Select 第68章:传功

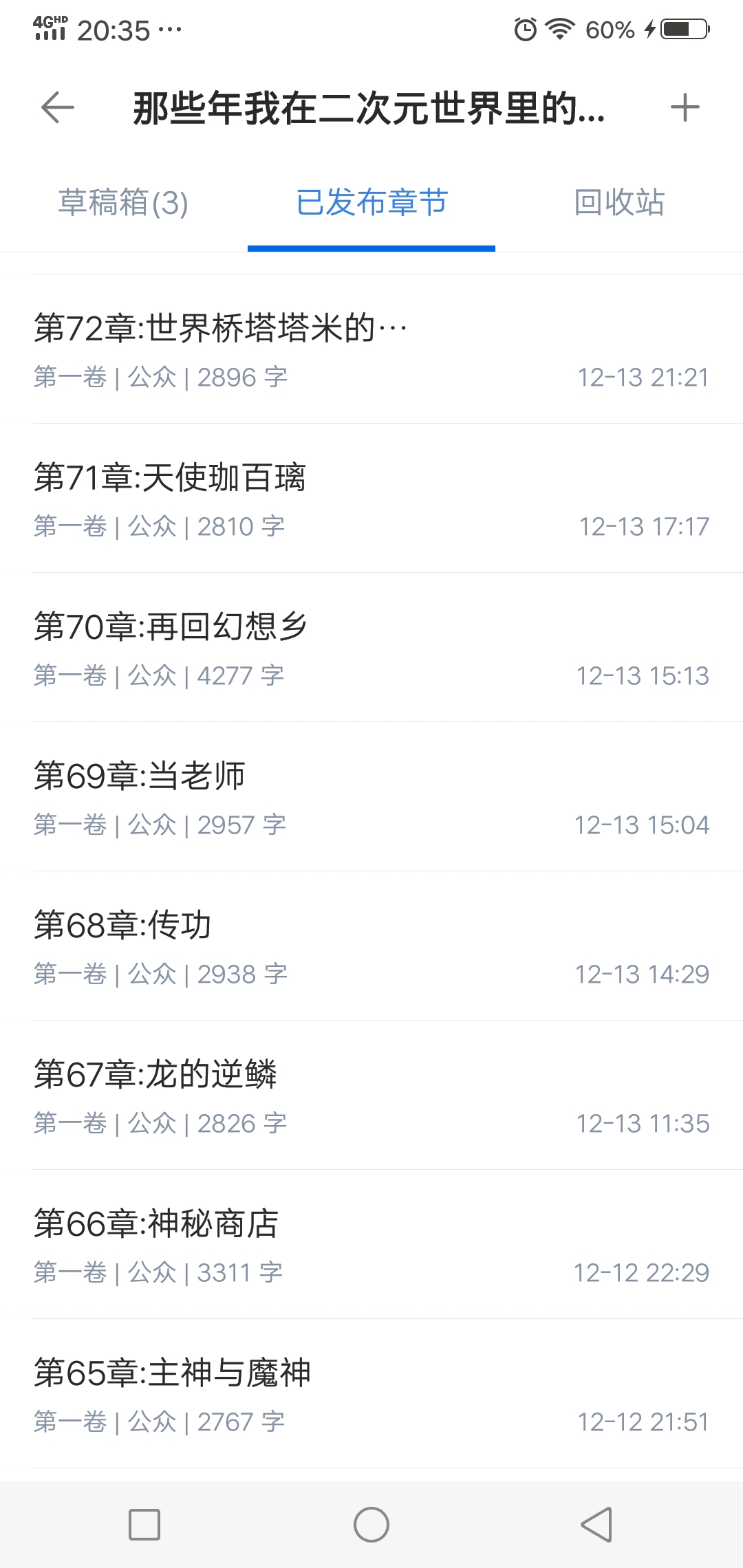pos(371,946)
